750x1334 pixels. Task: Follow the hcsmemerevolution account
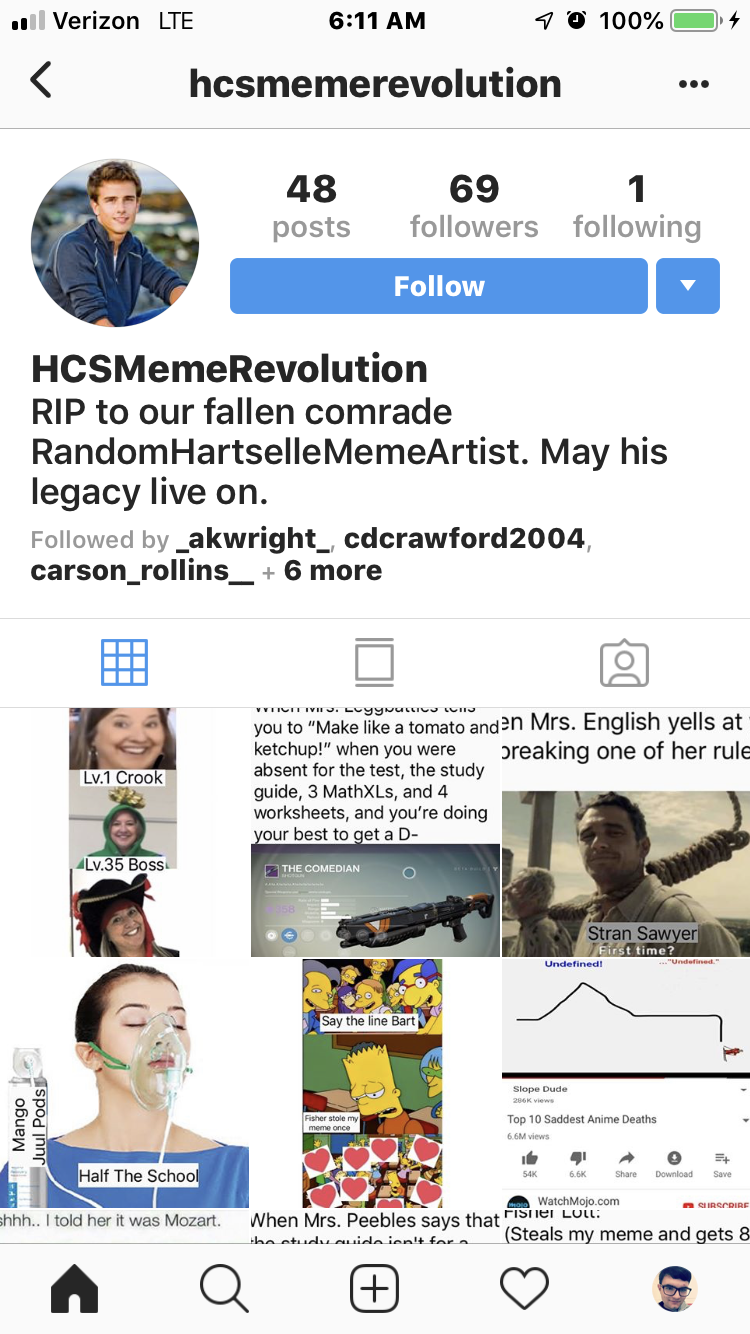[x=439, y=286]
